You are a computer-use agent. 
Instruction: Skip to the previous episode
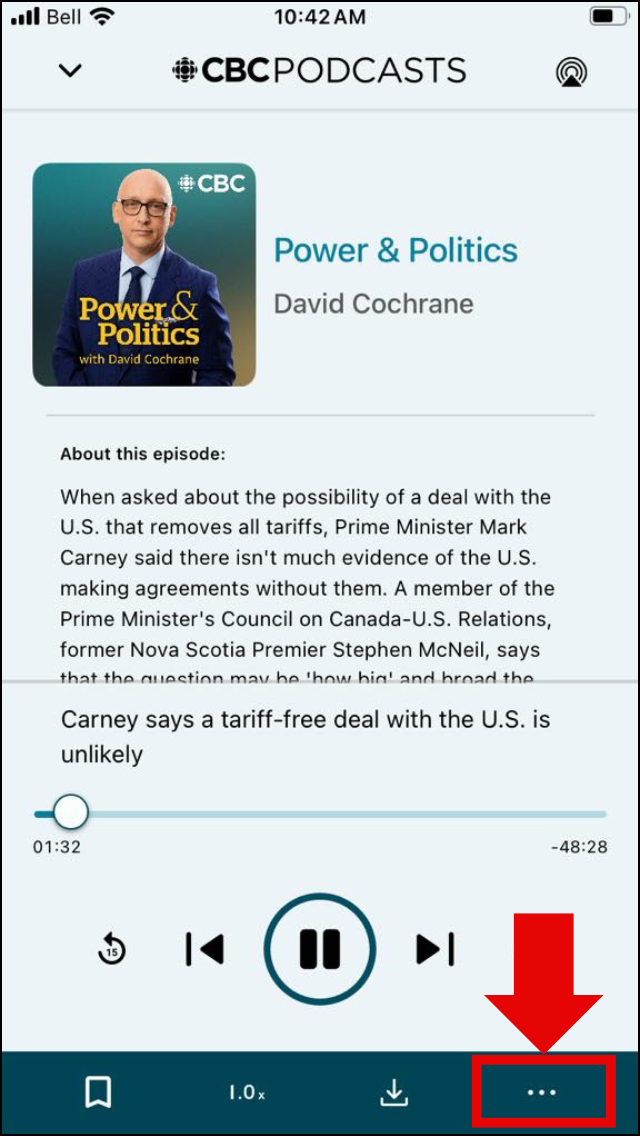pos(205,948)
